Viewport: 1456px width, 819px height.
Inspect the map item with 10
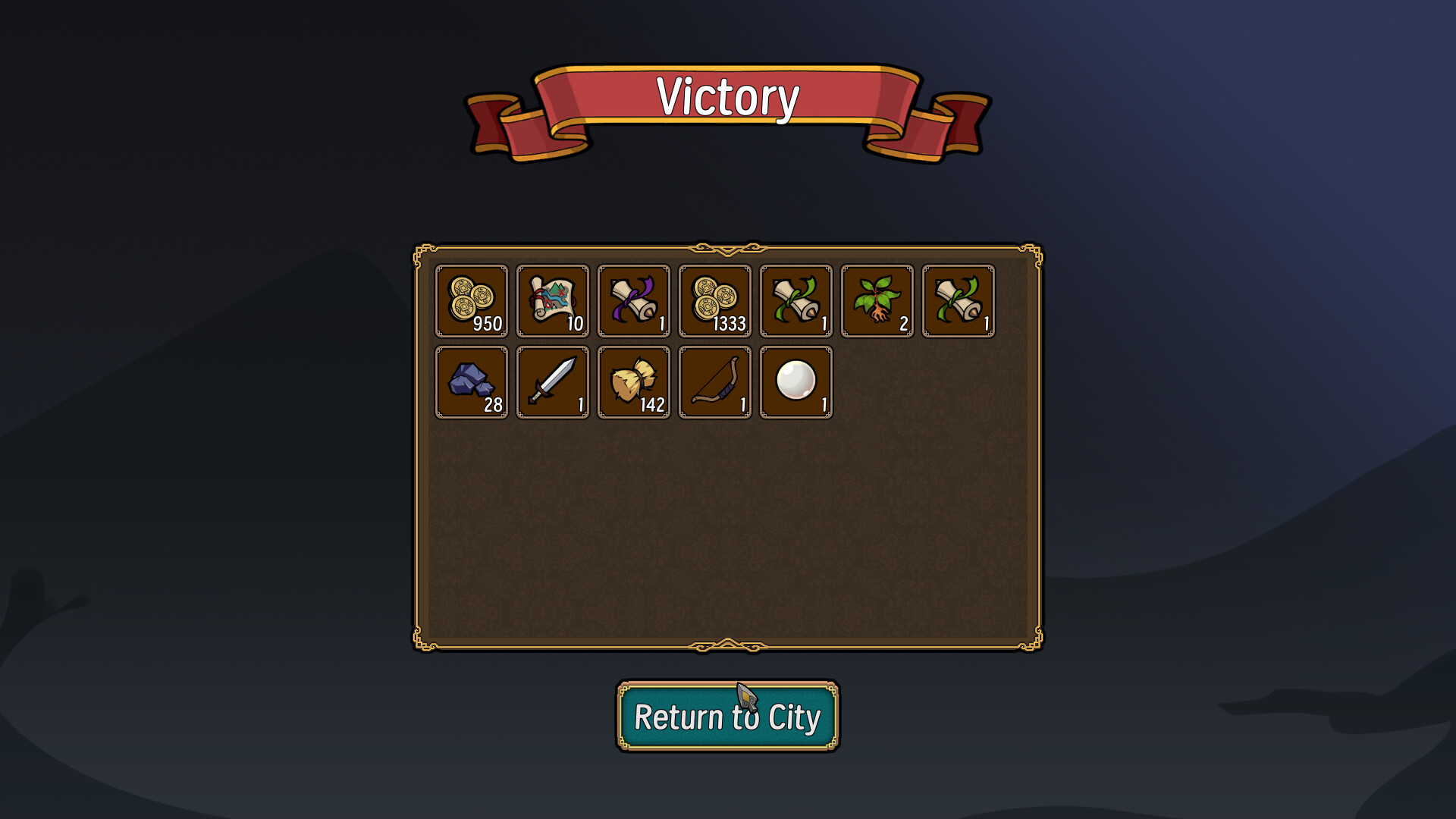[x=552, y=301]
